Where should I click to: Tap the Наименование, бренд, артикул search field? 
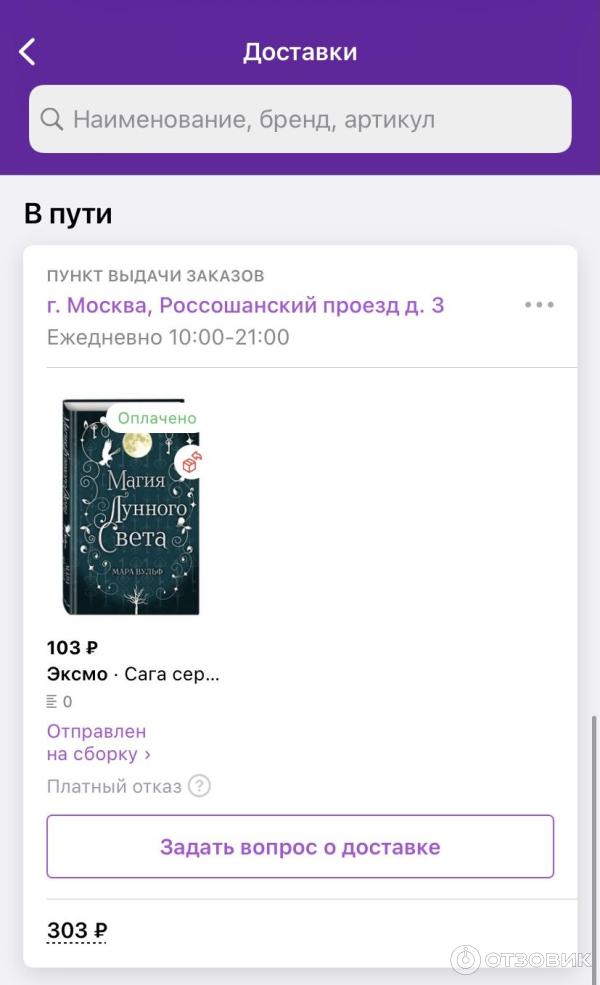[300, 119]
